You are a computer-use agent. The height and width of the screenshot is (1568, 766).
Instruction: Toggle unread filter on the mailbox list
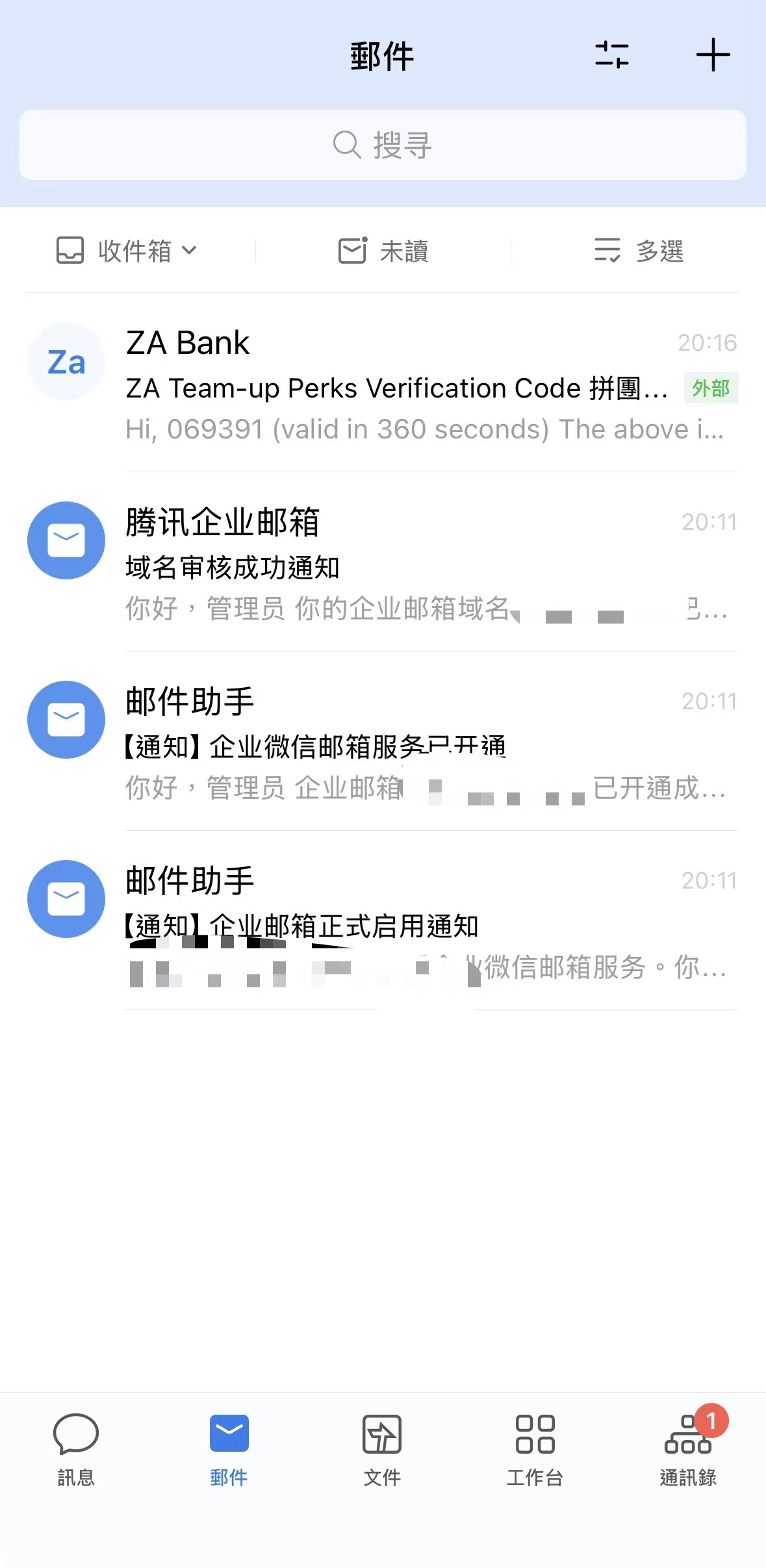coord(383,251)
